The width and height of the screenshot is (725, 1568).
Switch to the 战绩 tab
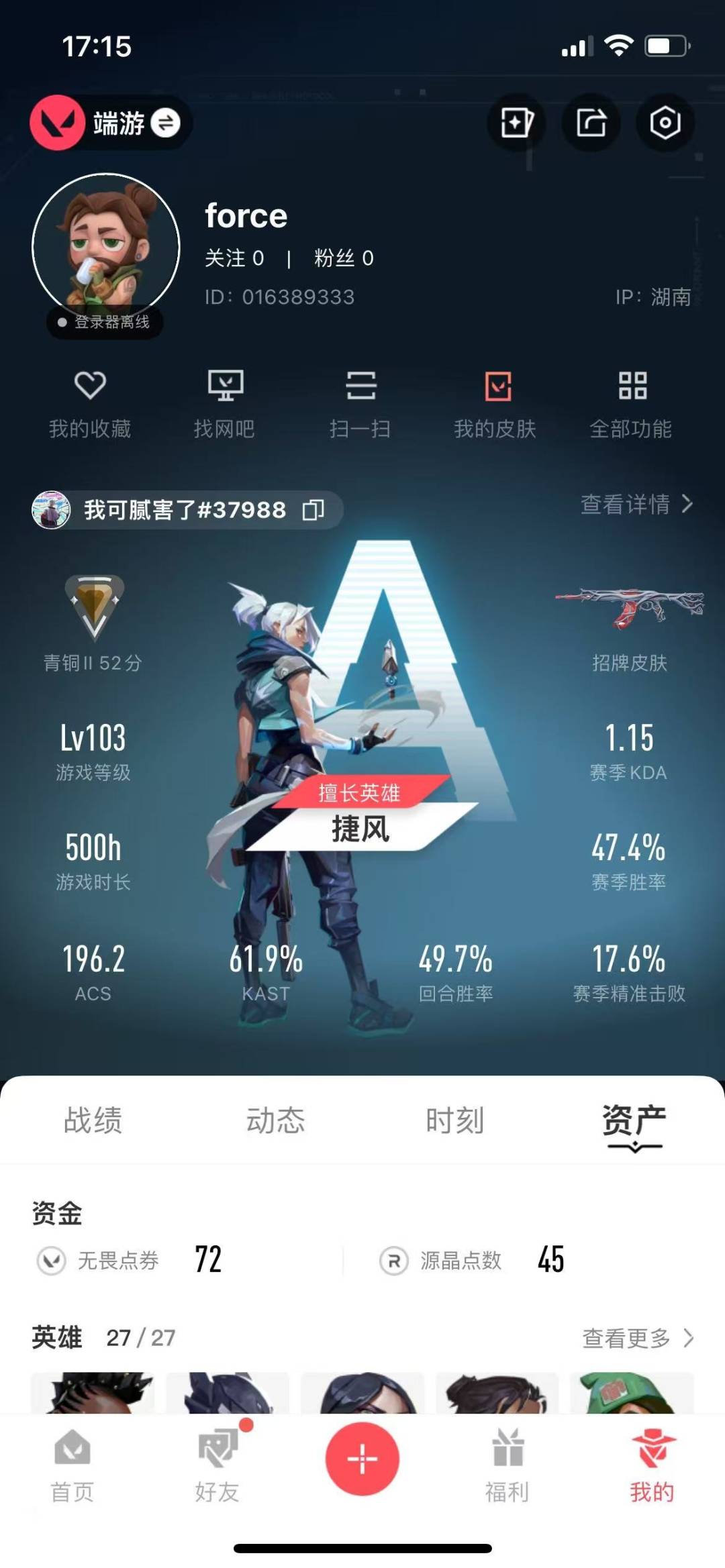pos(93,1120)
